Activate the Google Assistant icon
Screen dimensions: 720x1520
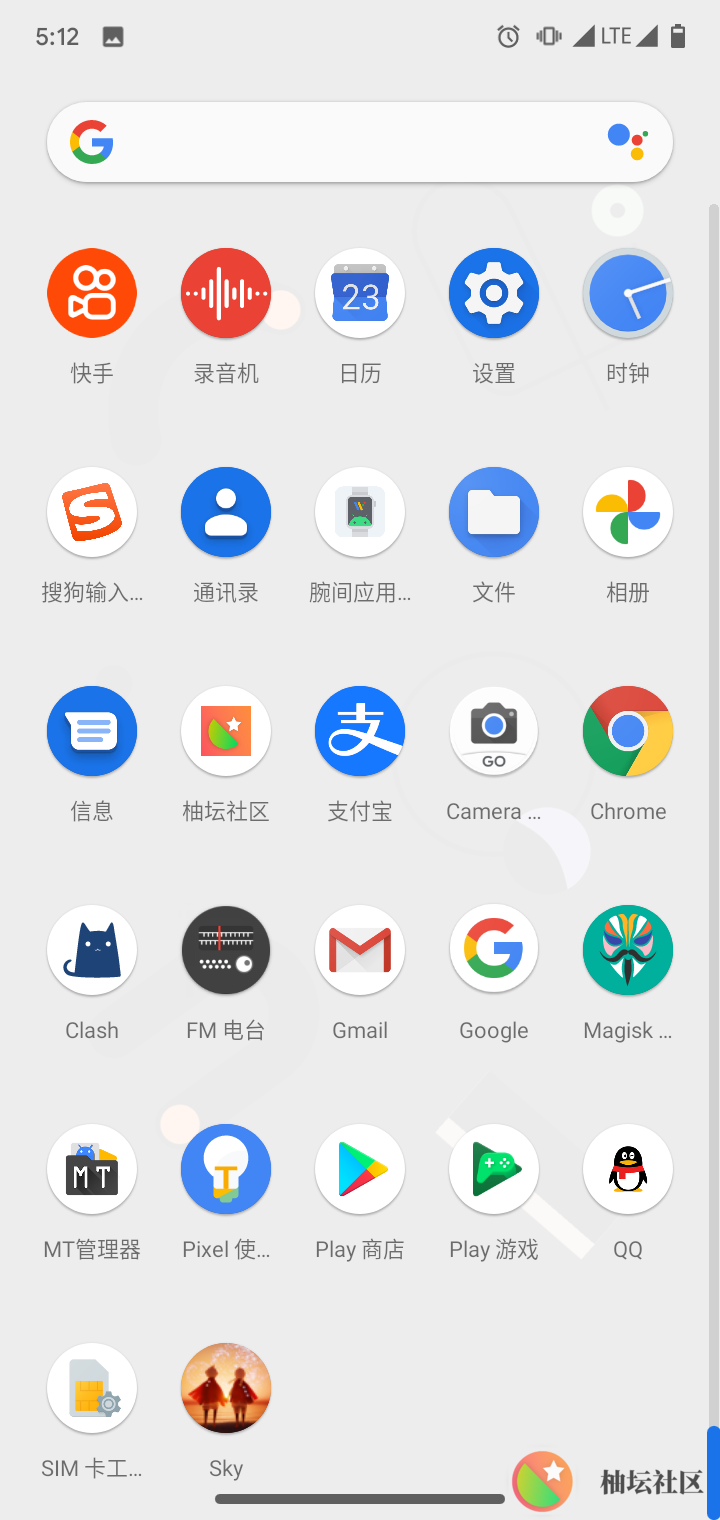click(628, 142)
